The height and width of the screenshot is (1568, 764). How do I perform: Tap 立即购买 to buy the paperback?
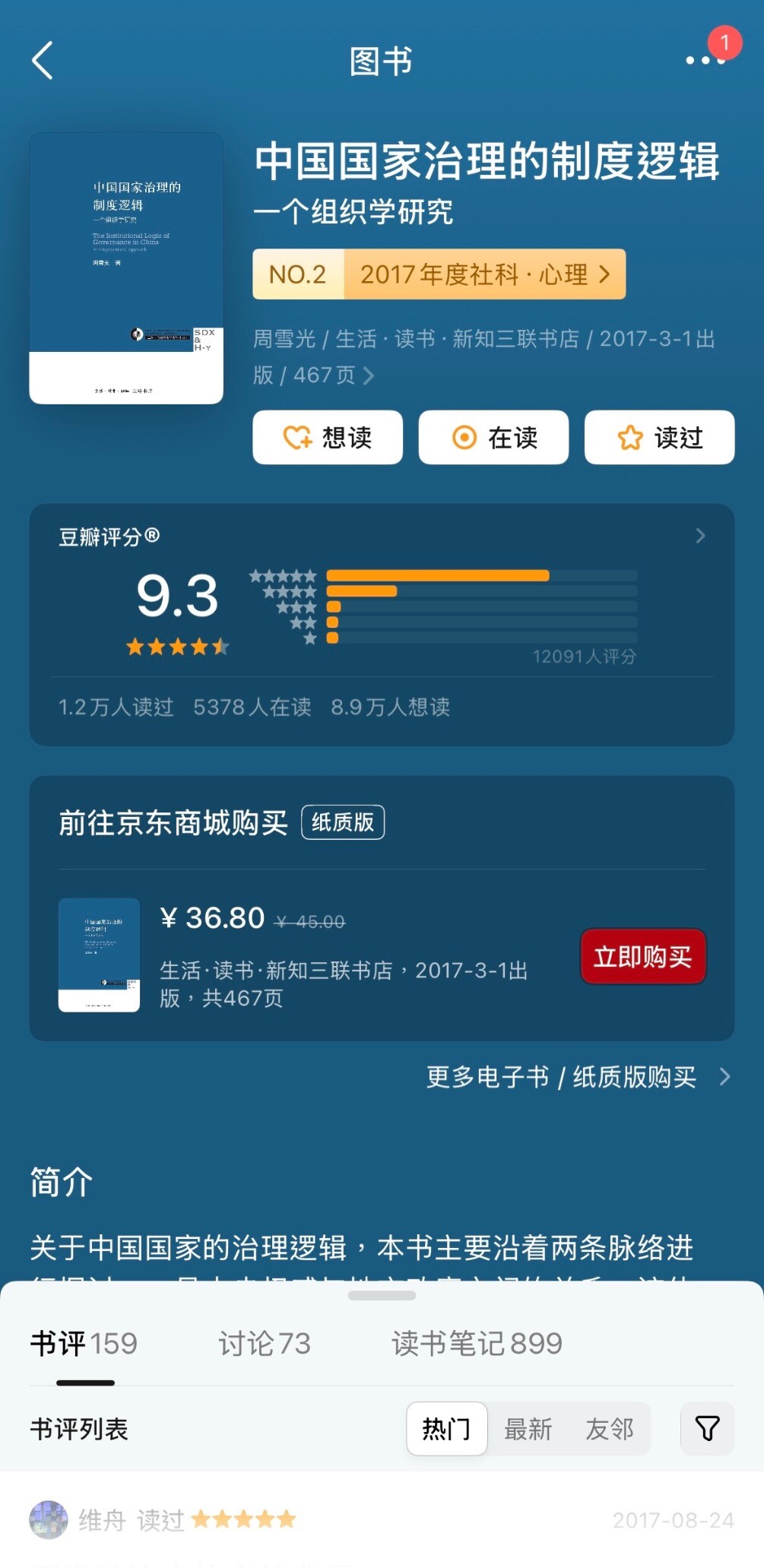coord(642,956)
